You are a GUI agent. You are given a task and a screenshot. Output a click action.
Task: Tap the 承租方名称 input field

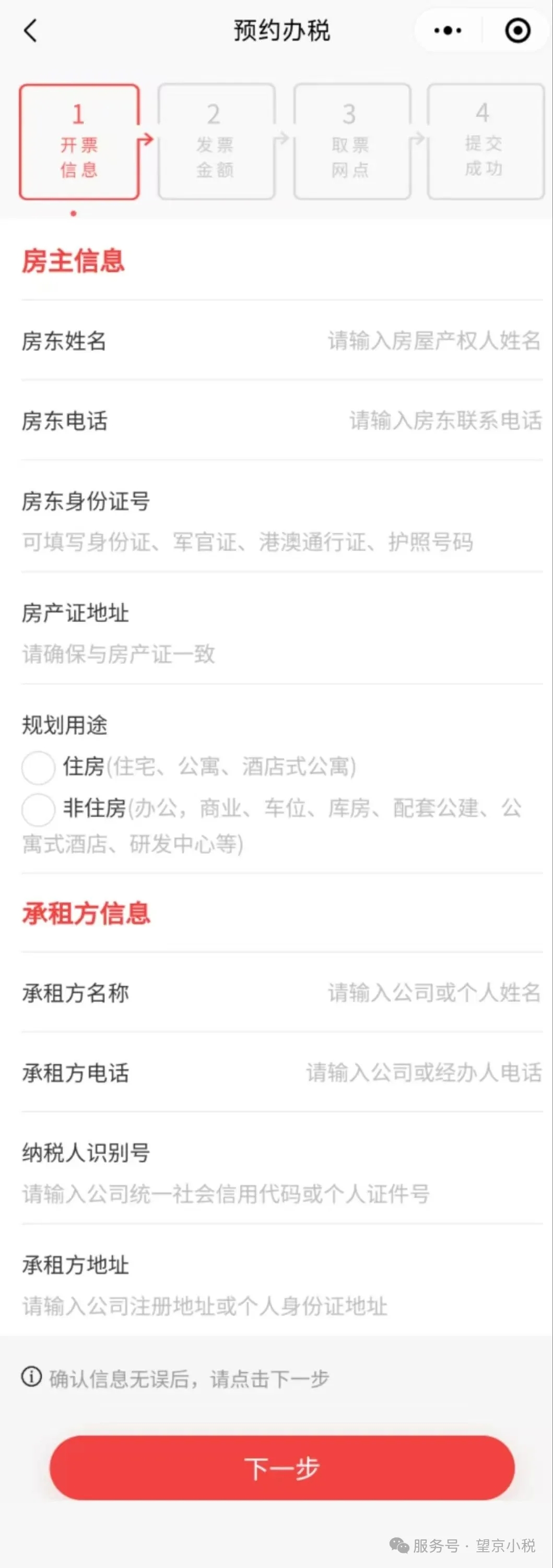tap(433, 993)
